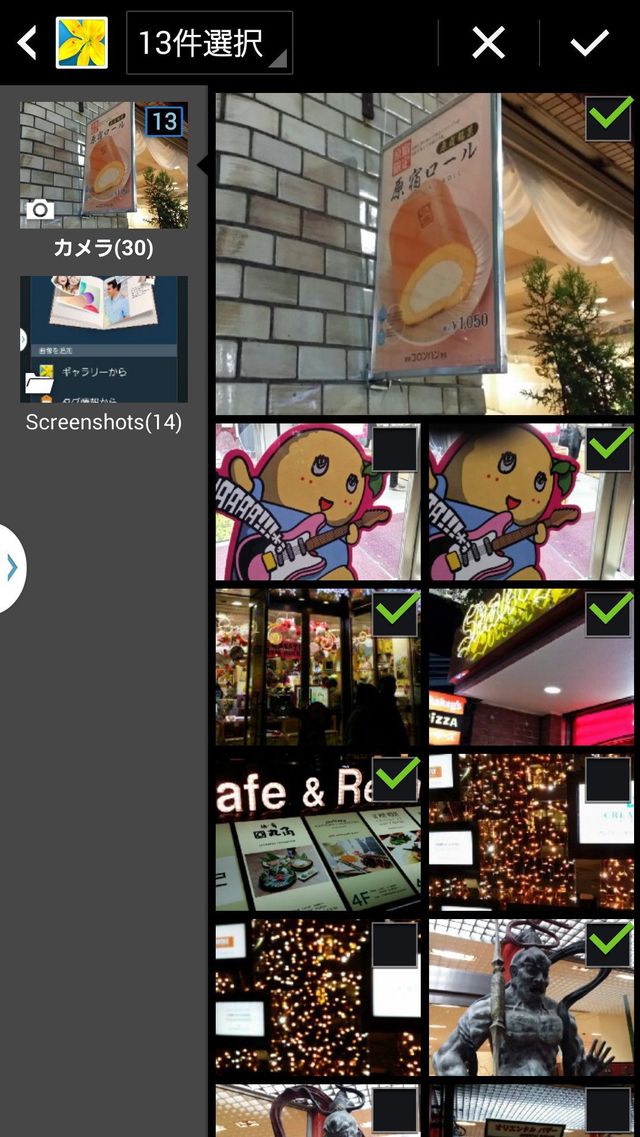Screen dimensions: 640x1137
Task: Select the illumination photo beside the cafe menu
Action: tap(608, 779)
